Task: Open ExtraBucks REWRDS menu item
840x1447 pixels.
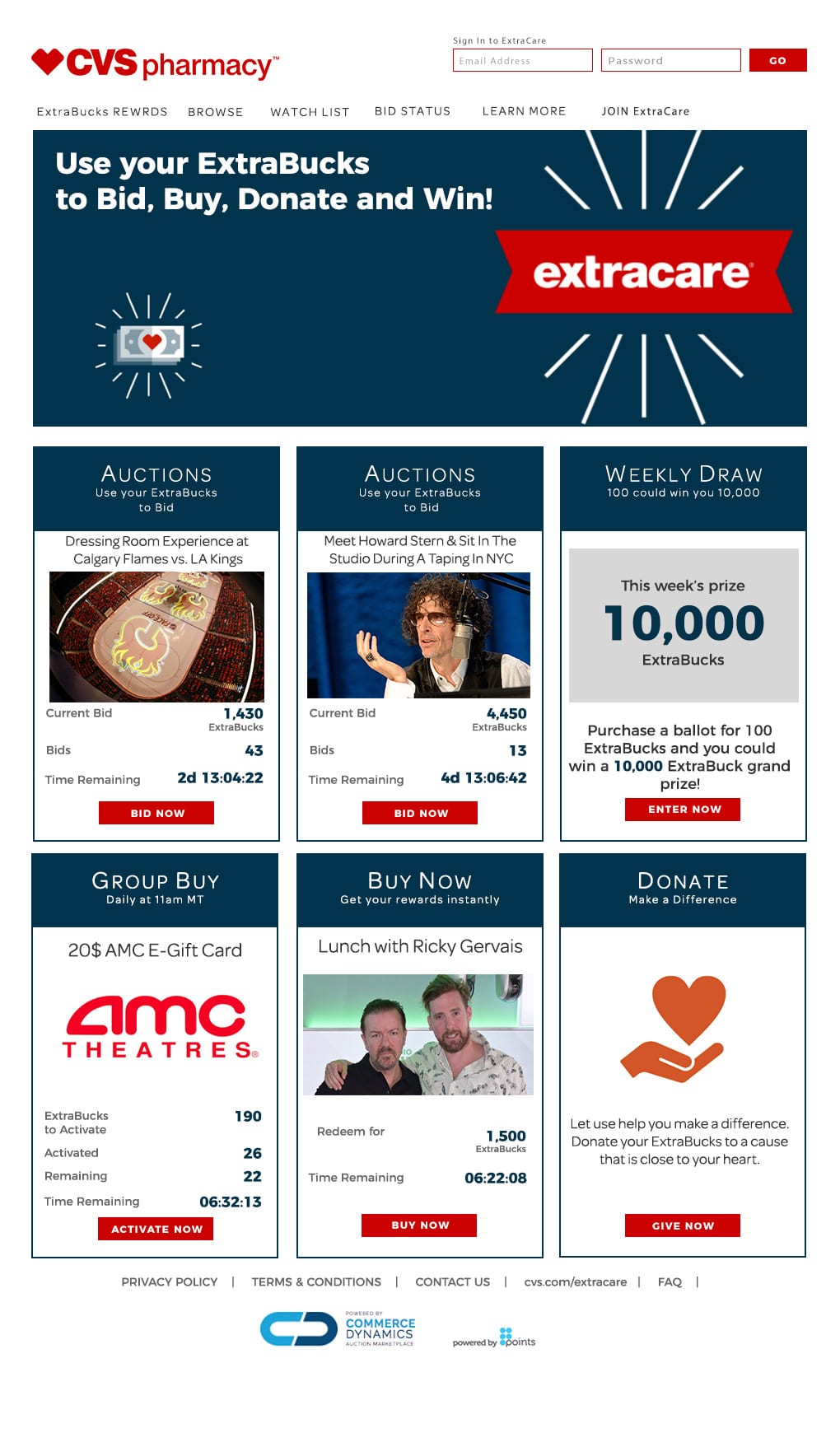Action: click(102, 111)
